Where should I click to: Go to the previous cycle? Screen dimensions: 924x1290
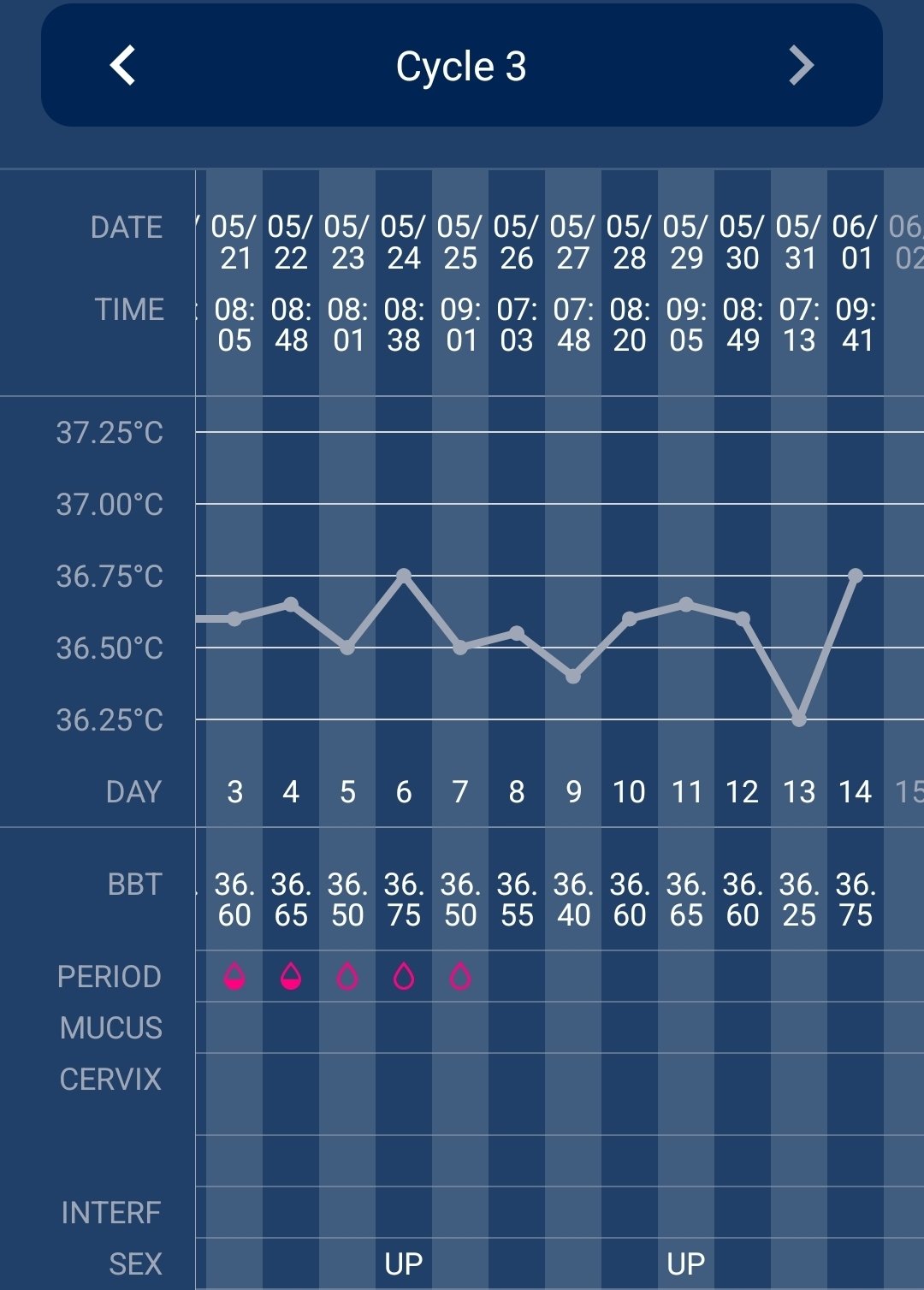pyautogui.click(x=123, y=66)
